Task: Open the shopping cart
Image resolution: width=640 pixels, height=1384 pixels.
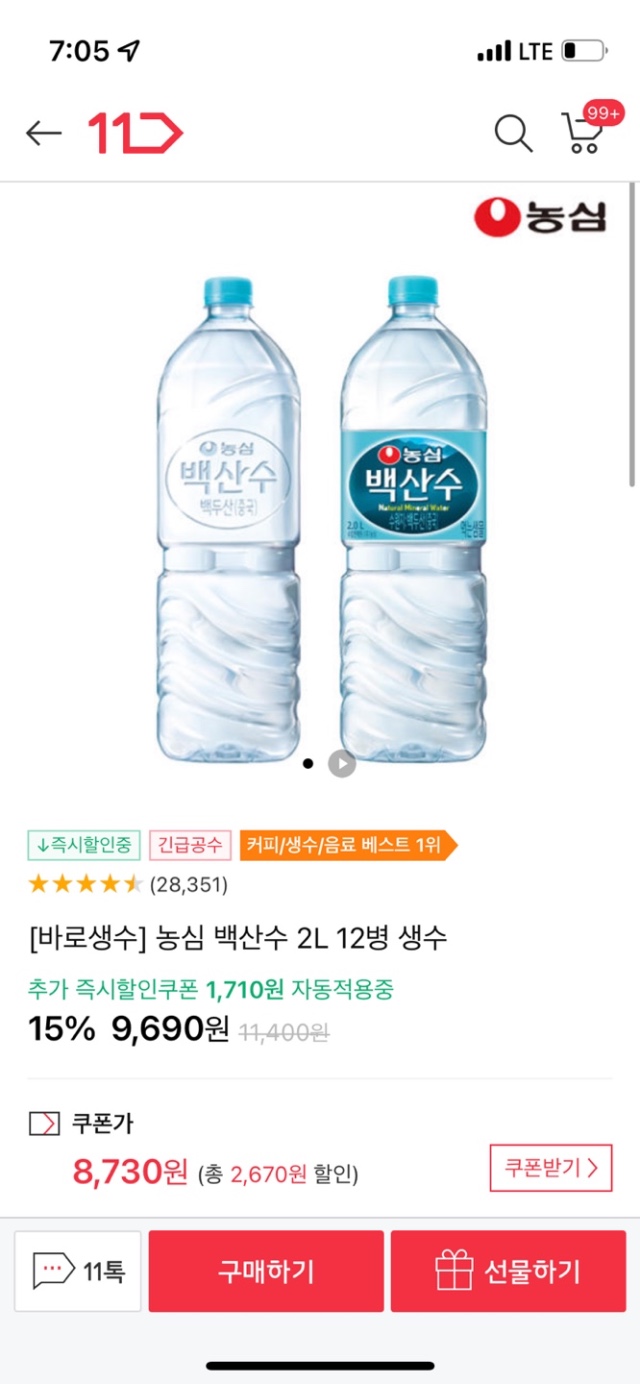Action: [x=582, y=133]
